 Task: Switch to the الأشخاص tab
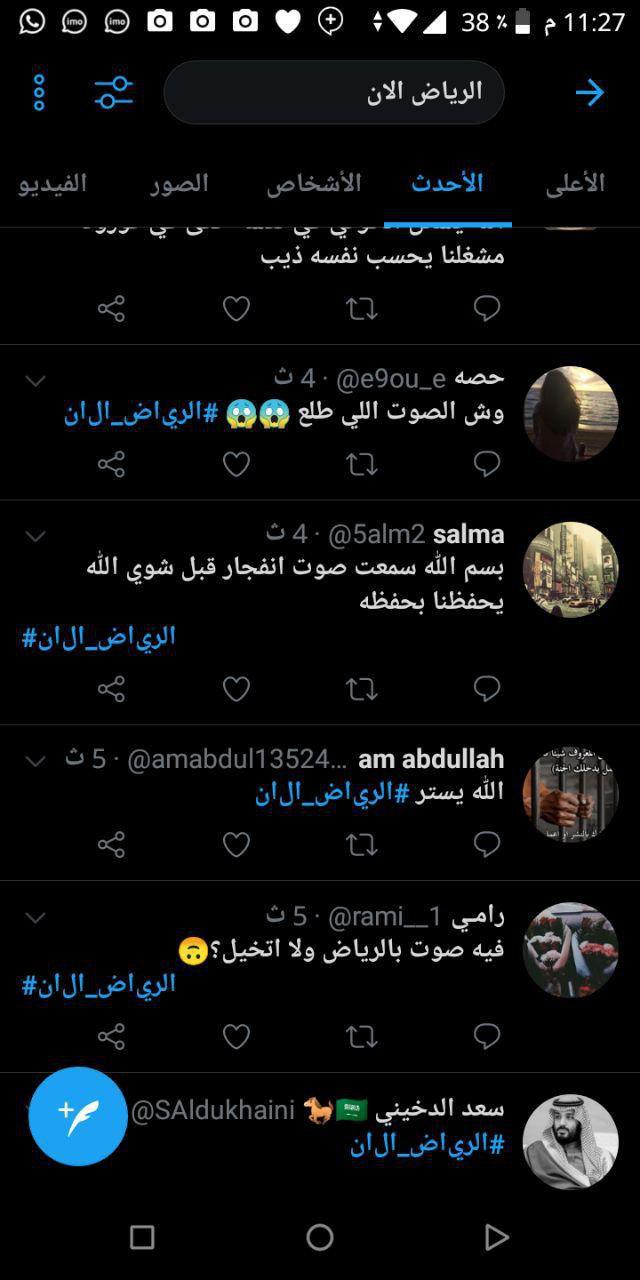pos(313,183)
